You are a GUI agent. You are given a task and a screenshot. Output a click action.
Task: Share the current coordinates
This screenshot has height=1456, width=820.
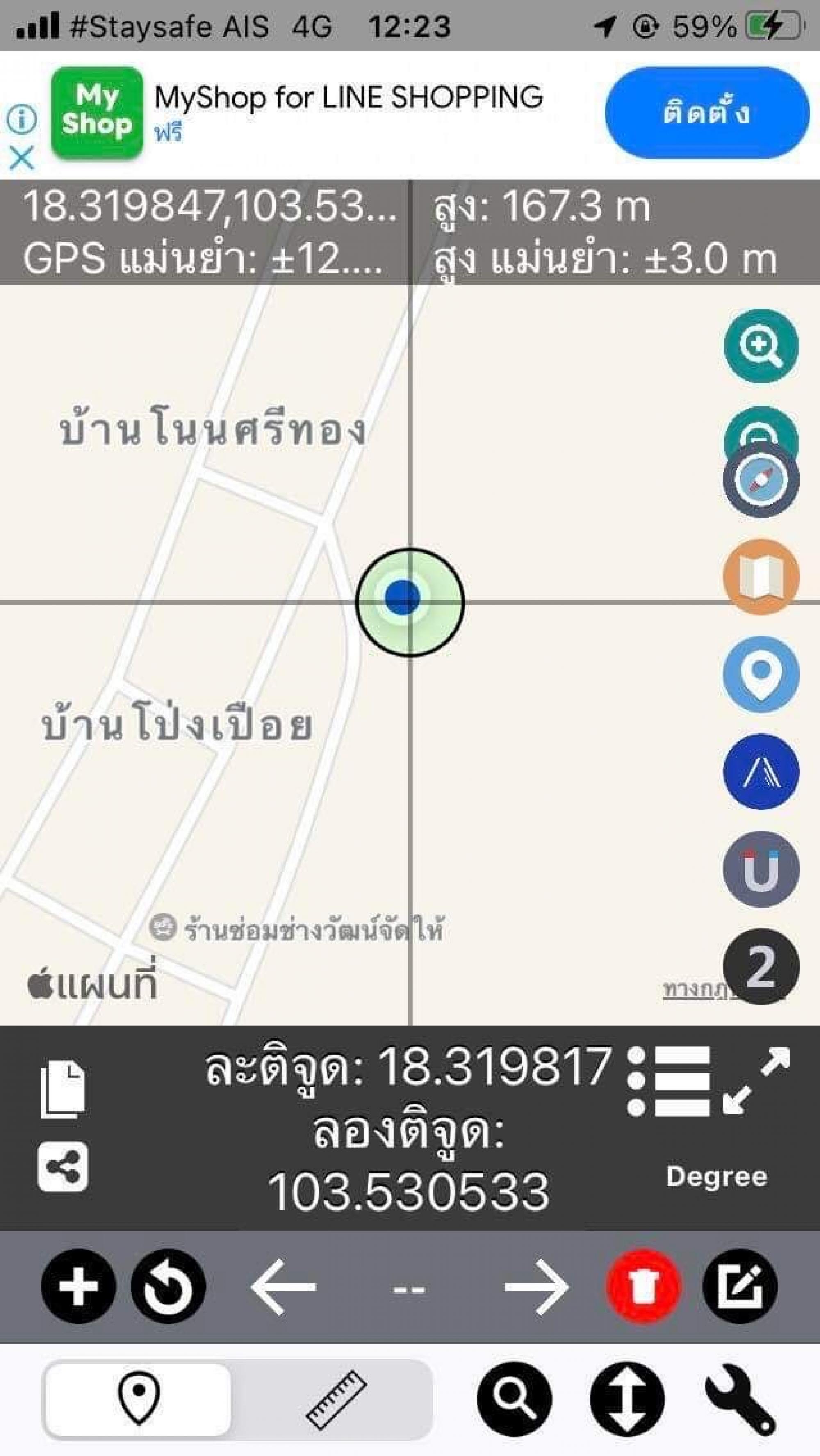click(x=63, y=1166)
